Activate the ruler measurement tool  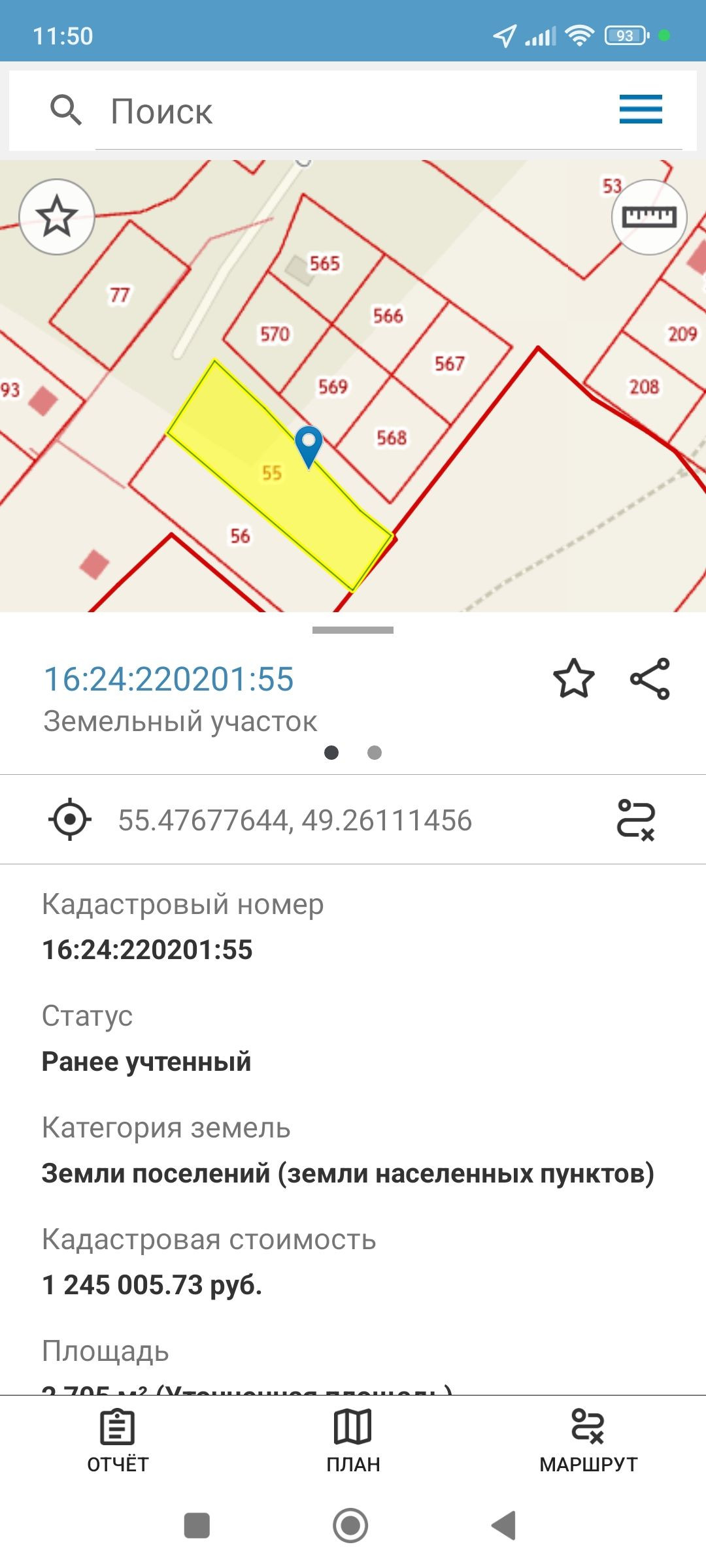pos(648,217)
